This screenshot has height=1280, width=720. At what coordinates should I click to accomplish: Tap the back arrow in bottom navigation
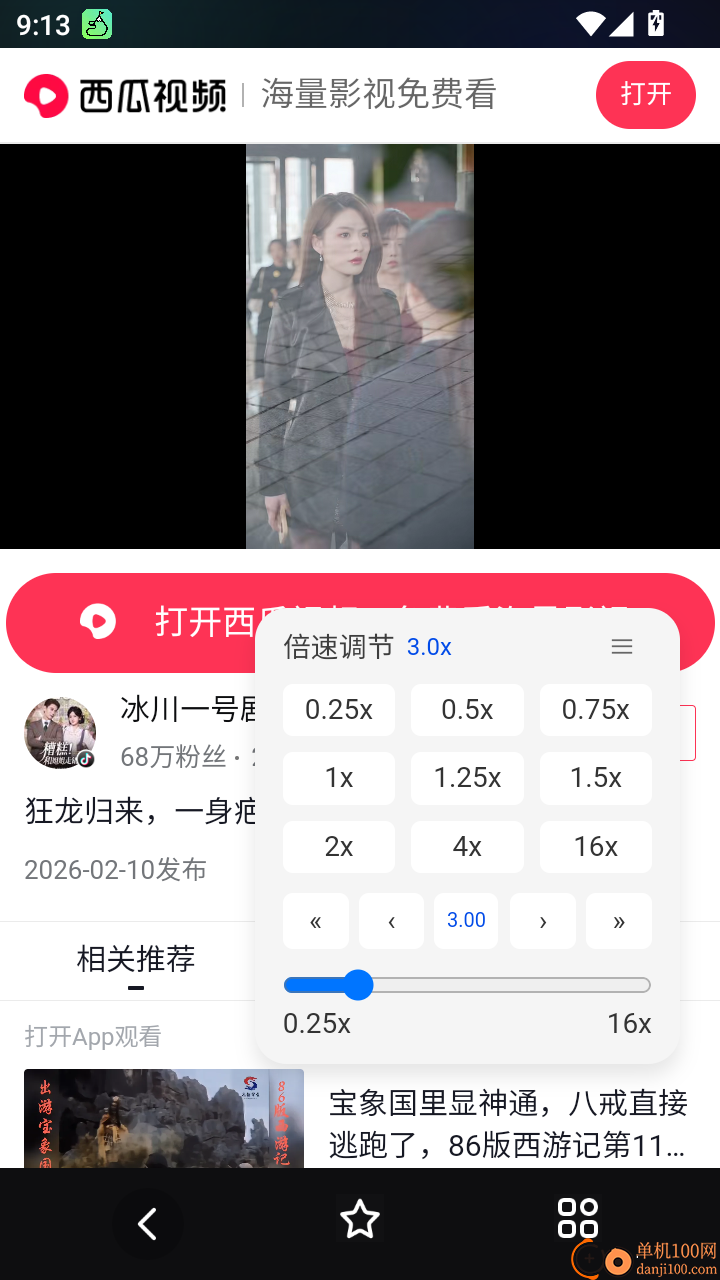tap(148, 1223)
